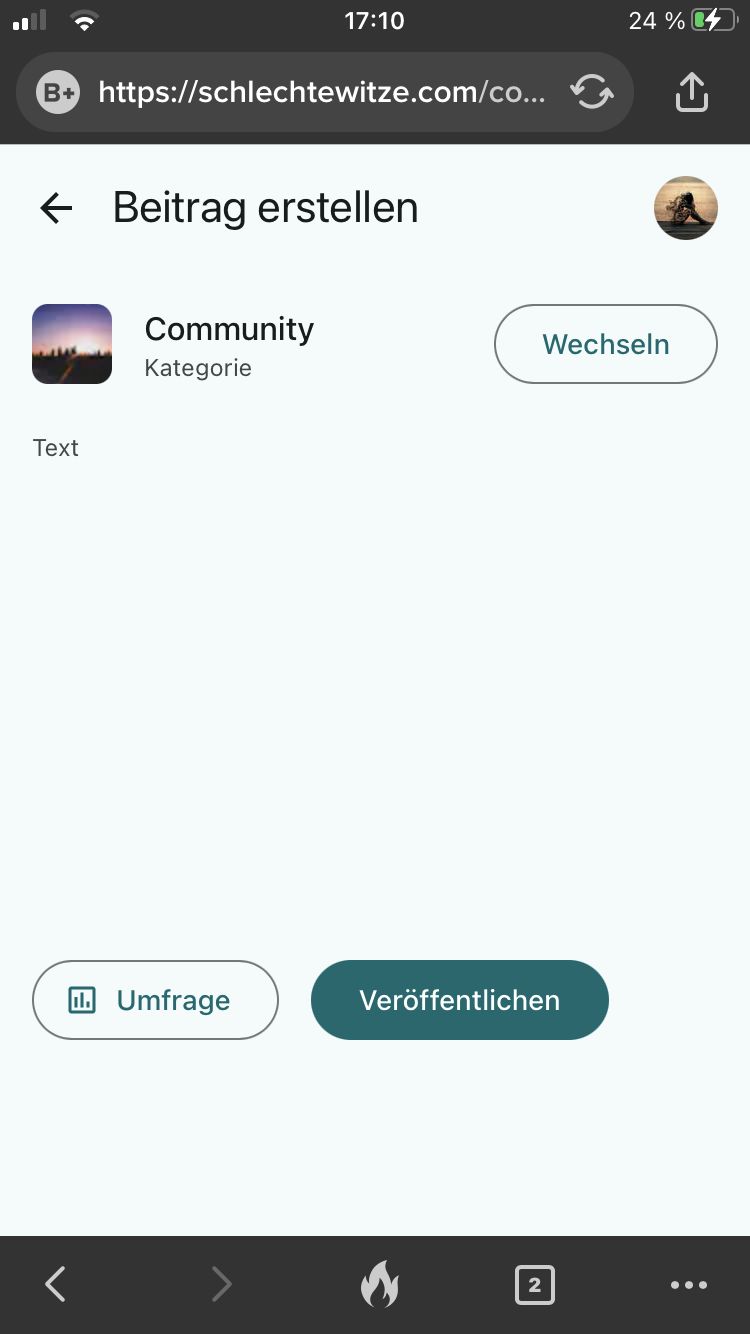
Task: Open the browser tabs overview
Action: click(x=534, y=1285)
